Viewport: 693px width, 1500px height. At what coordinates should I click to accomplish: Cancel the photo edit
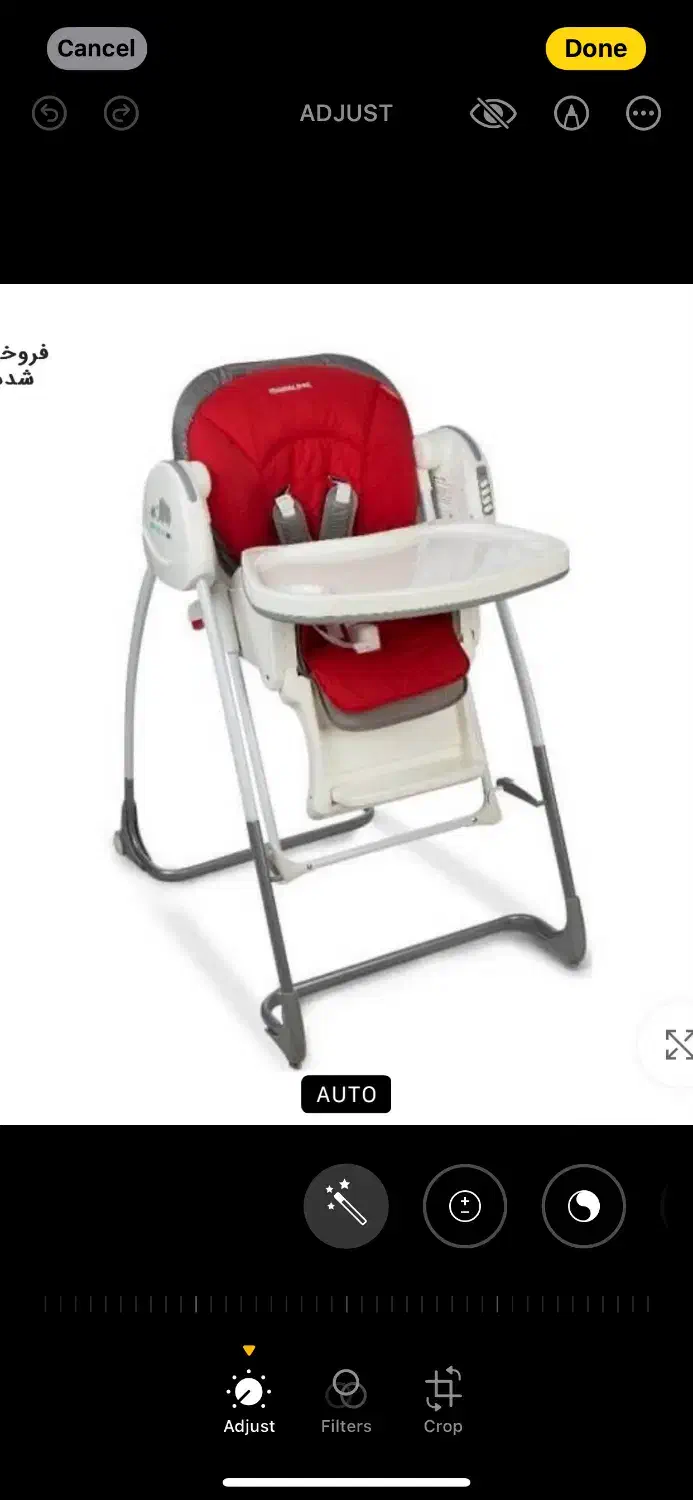pyautogui.click(x=96, y=49)
